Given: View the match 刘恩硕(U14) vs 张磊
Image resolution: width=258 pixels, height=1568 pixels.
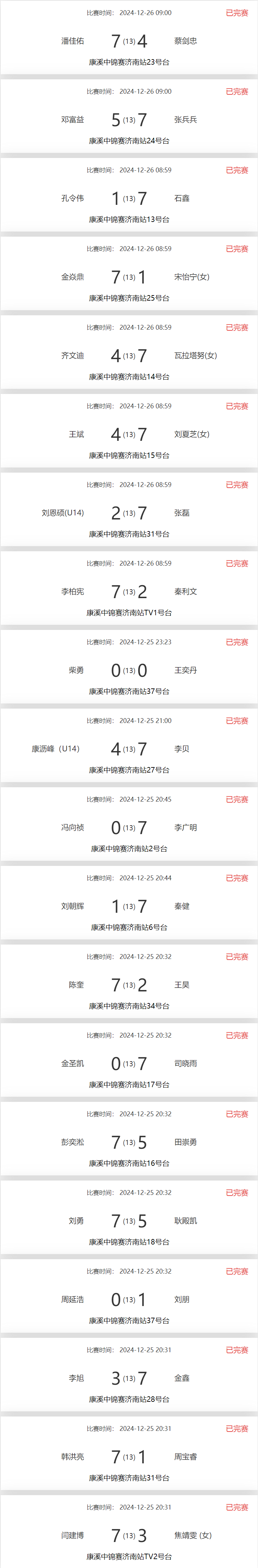Looking at the screenshot, I should pyautogui.click(x=129, y=513).
